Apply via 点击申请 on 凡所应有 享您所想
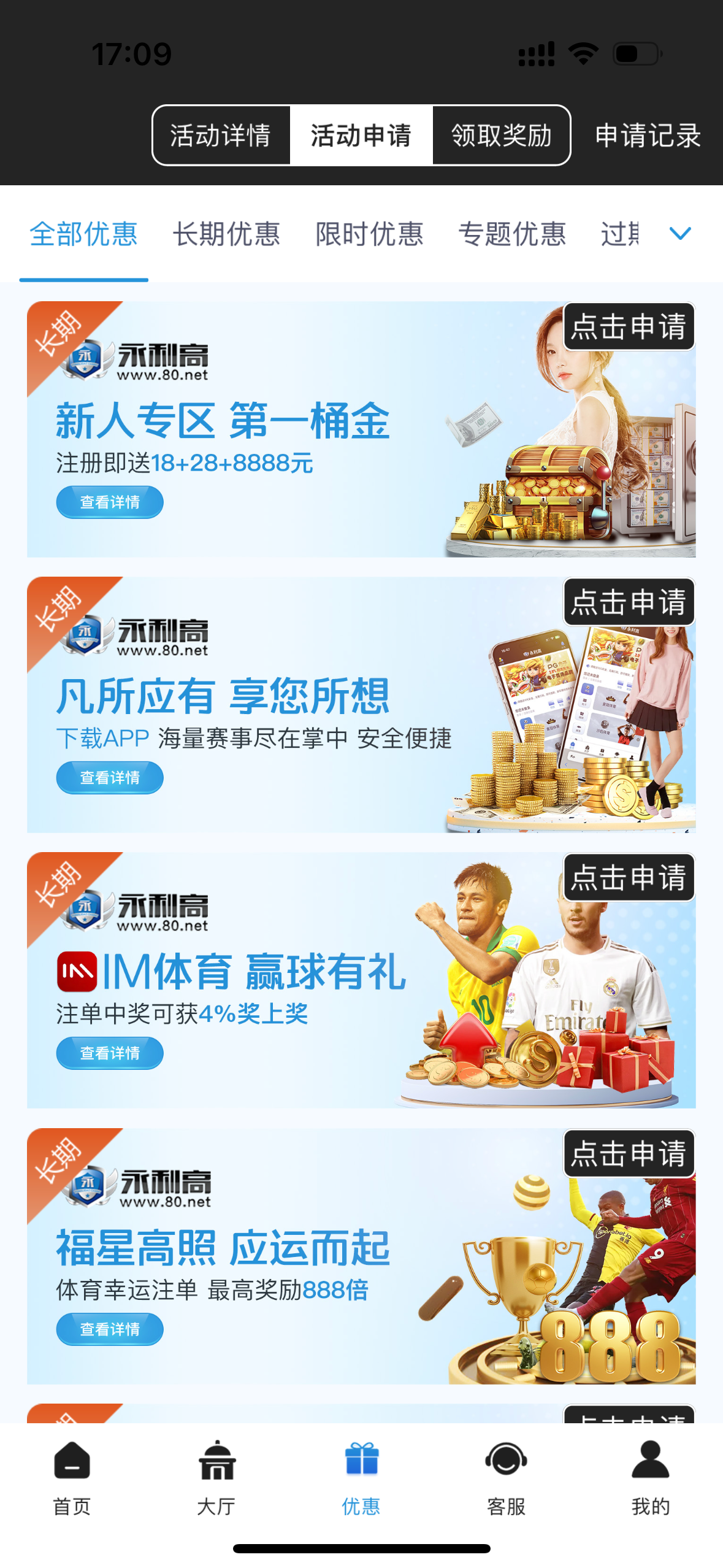Screen dimensions: 723x1568 629,602
